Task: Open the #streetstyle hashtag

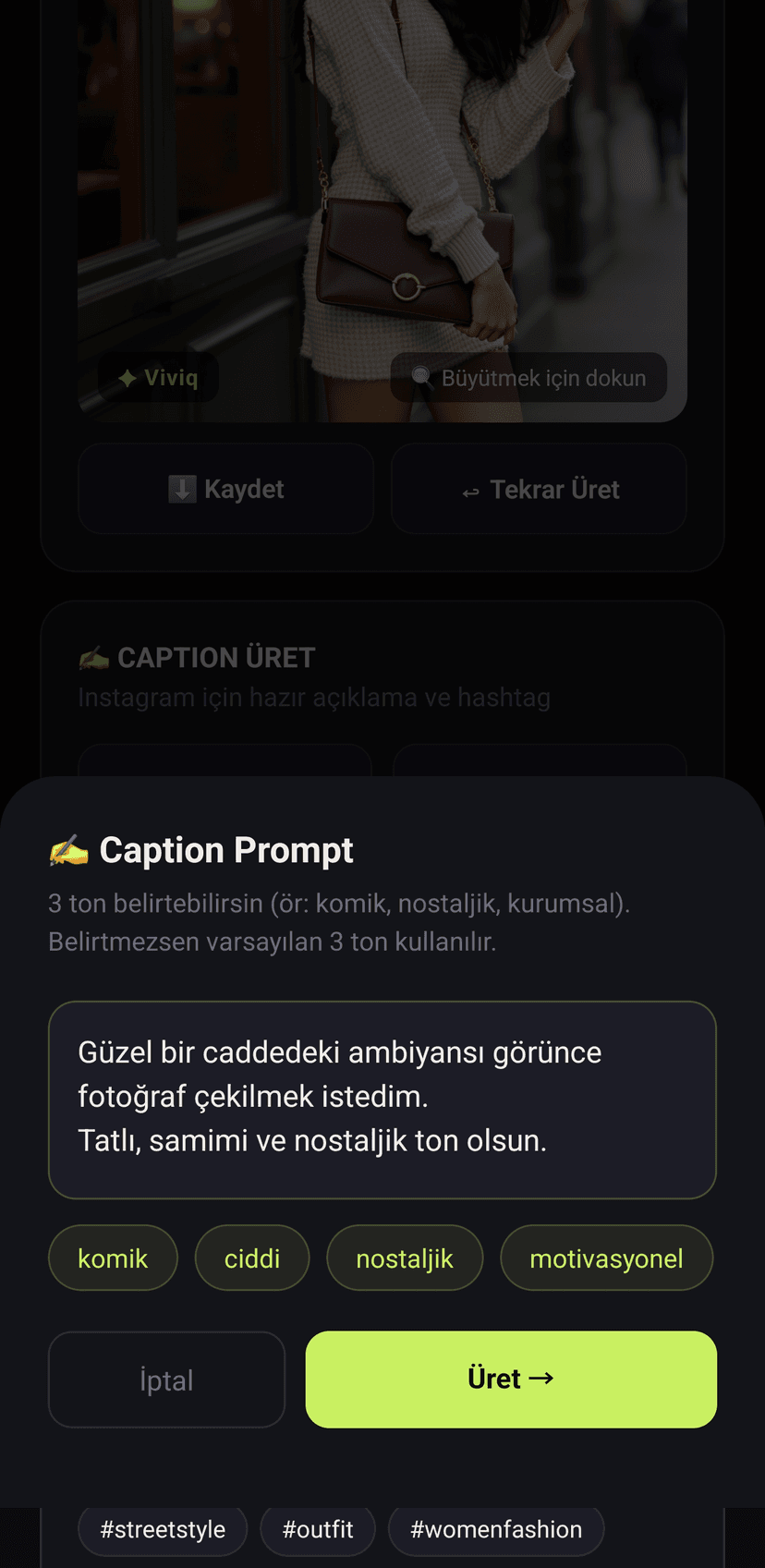Action: [x=162, y=1530]
